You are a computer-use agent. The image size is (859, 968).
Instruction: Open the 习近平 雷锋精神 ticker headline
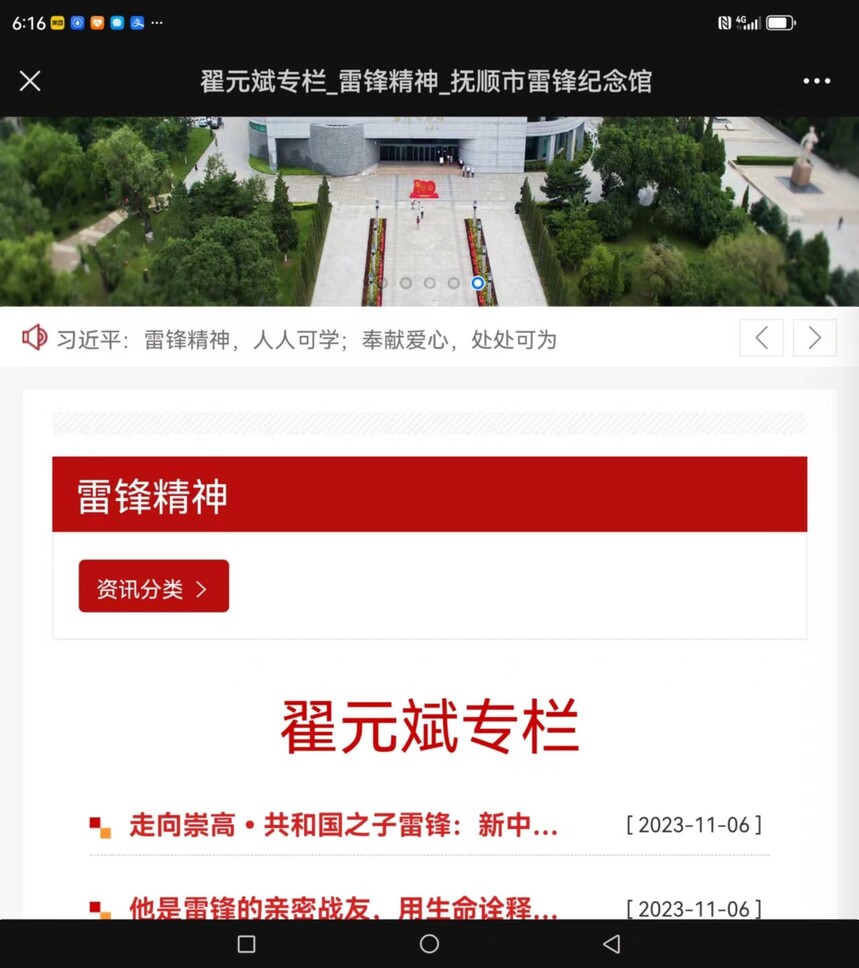(x=305, y=339)
